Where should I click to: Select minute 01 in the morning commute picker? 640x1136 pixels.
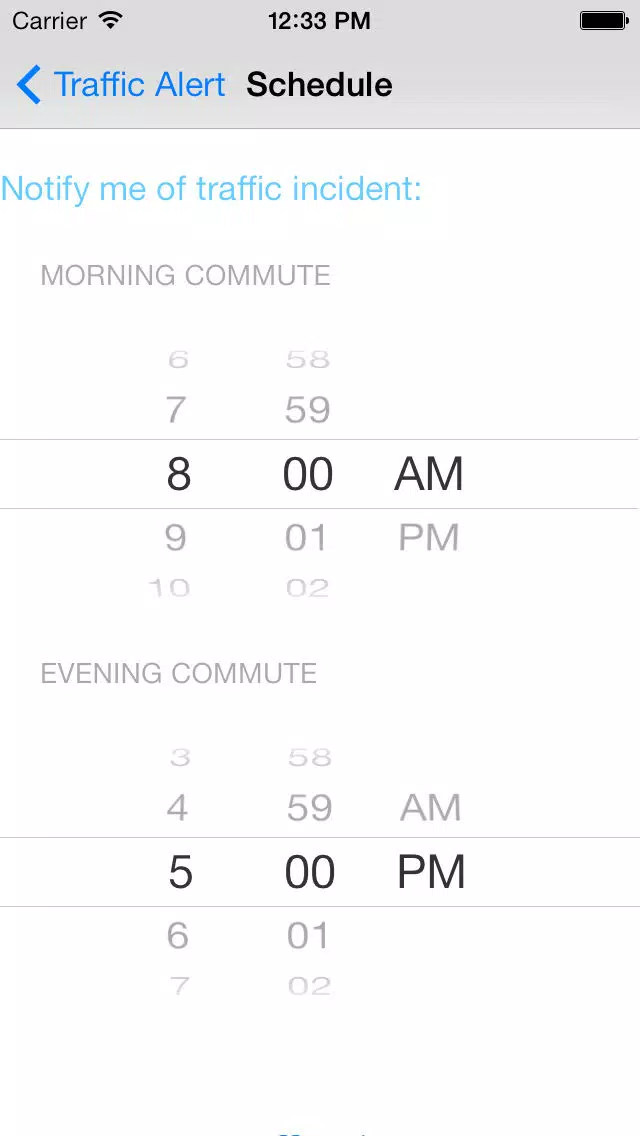pyautogui.click(x=307, y=538)
